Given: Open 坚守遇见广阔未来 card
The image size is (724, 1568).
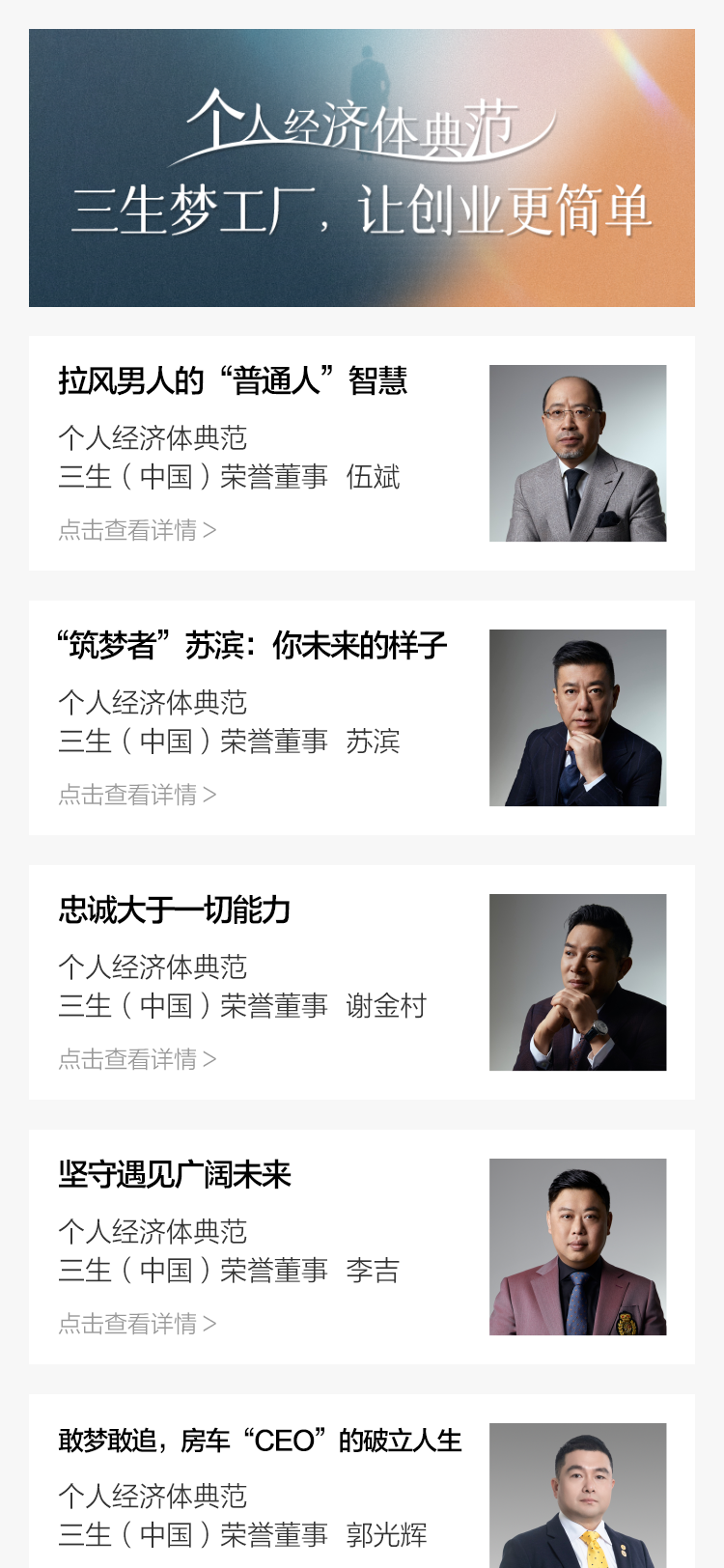Looking at the screenshot, I should (x=175, y=1175).
